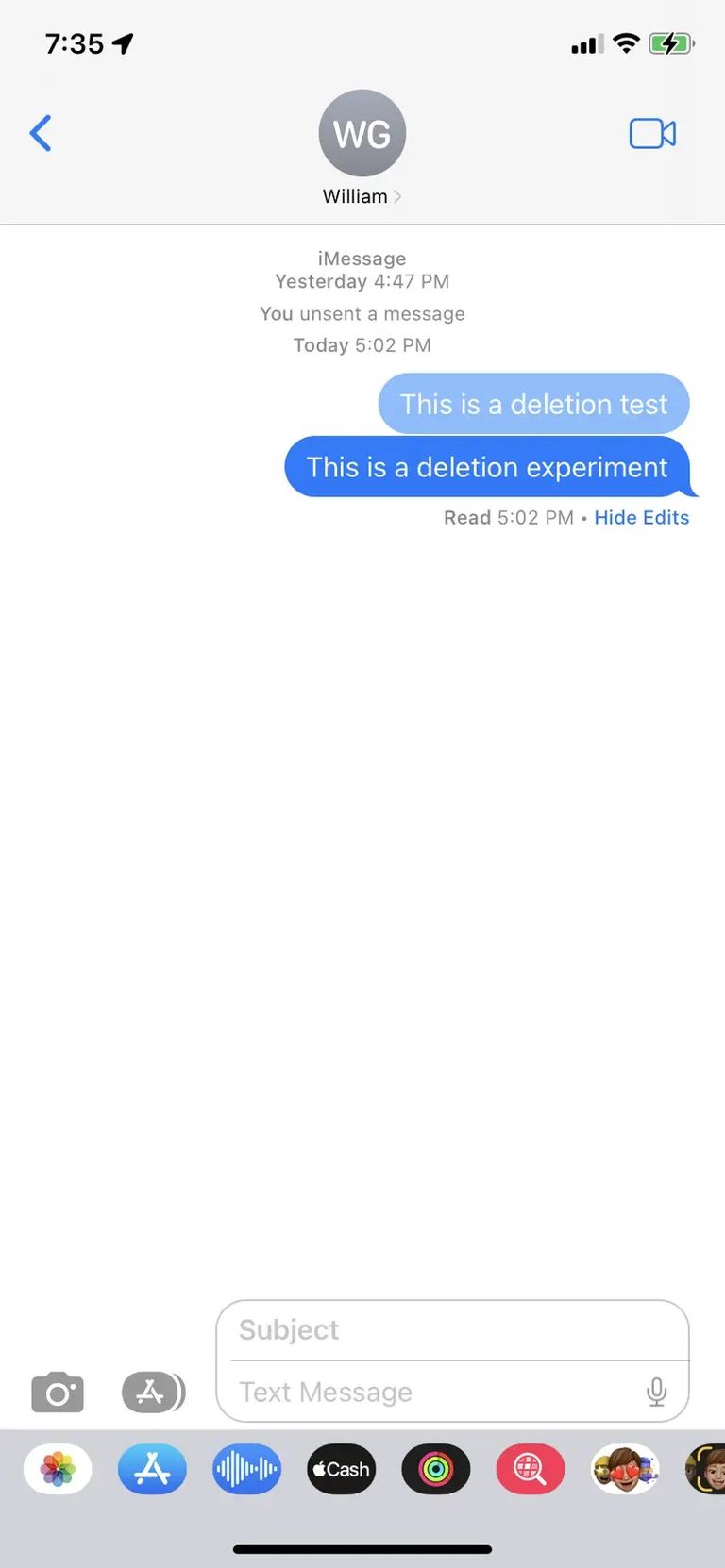Record an audio message from the app drawer

coord(246,1470)
